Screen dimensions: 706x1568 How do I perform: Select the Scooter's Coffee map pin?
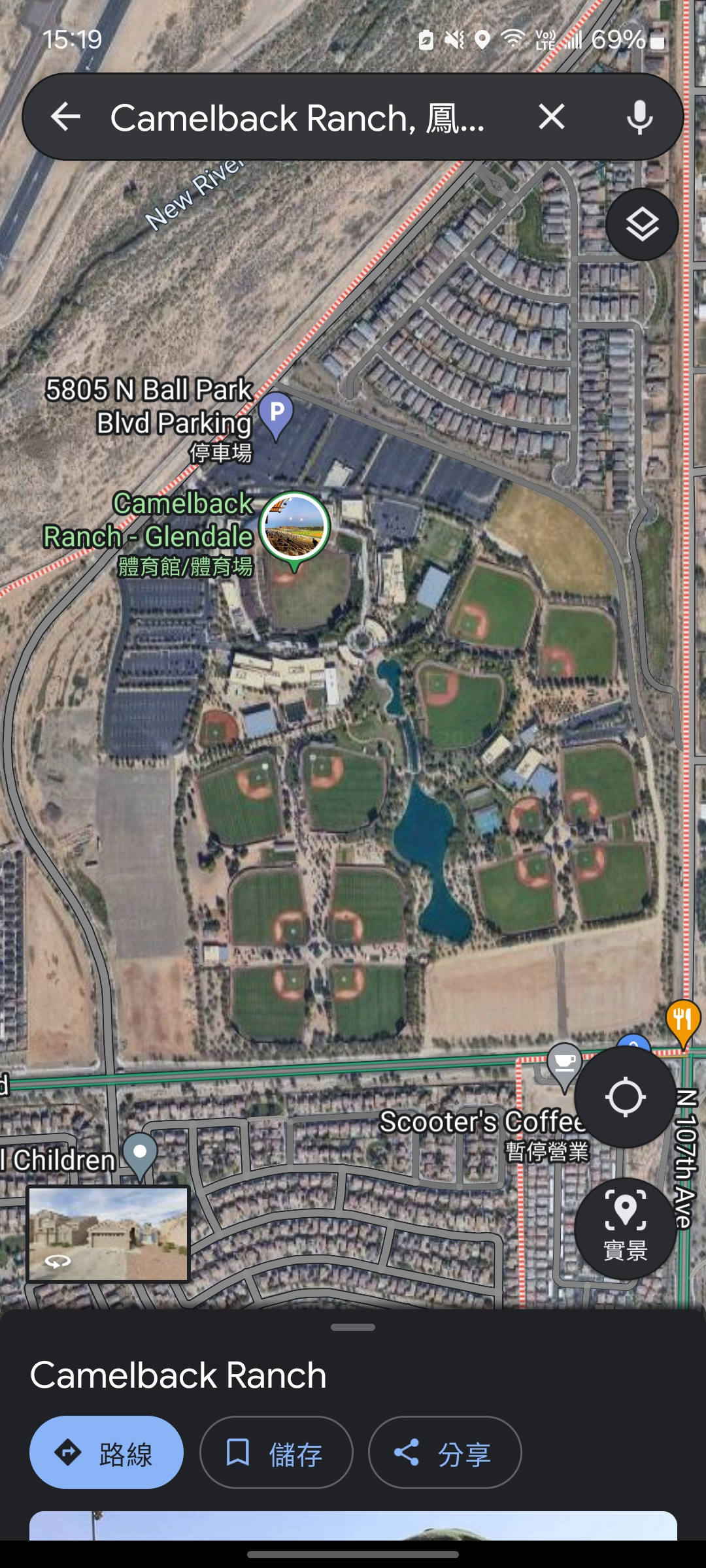[x=563, y=1062]
